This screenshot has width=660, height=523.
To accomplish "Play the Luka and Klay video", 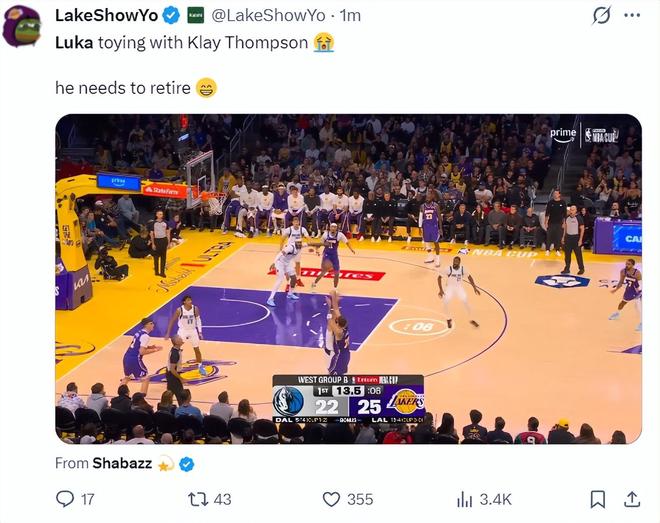I will 348,279.
